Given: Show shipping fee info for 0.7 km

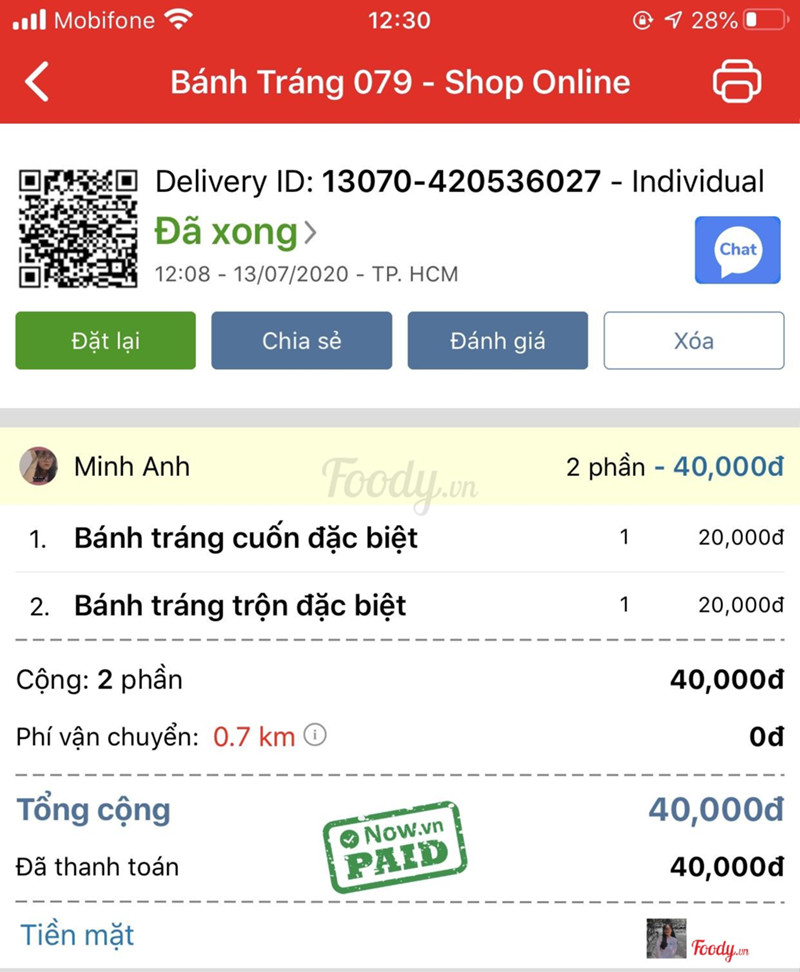Looking at the screenshot, I should (x=315, y=737).
